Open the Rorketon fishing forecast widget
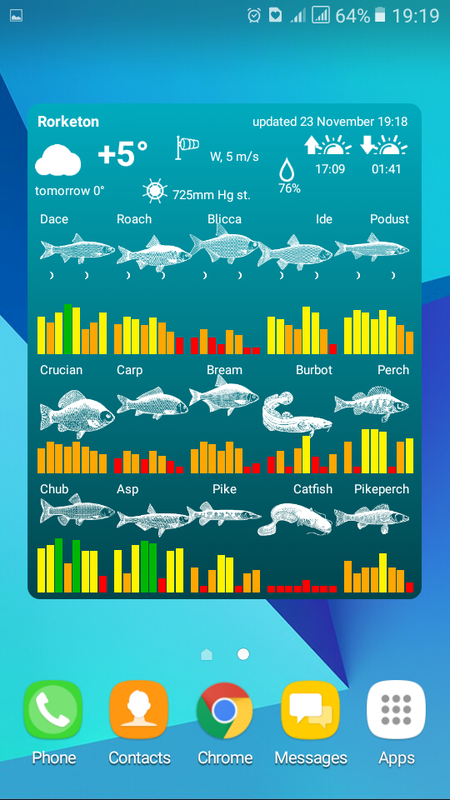The height and width of the screenshot is (800, 450). coord(224,351)
